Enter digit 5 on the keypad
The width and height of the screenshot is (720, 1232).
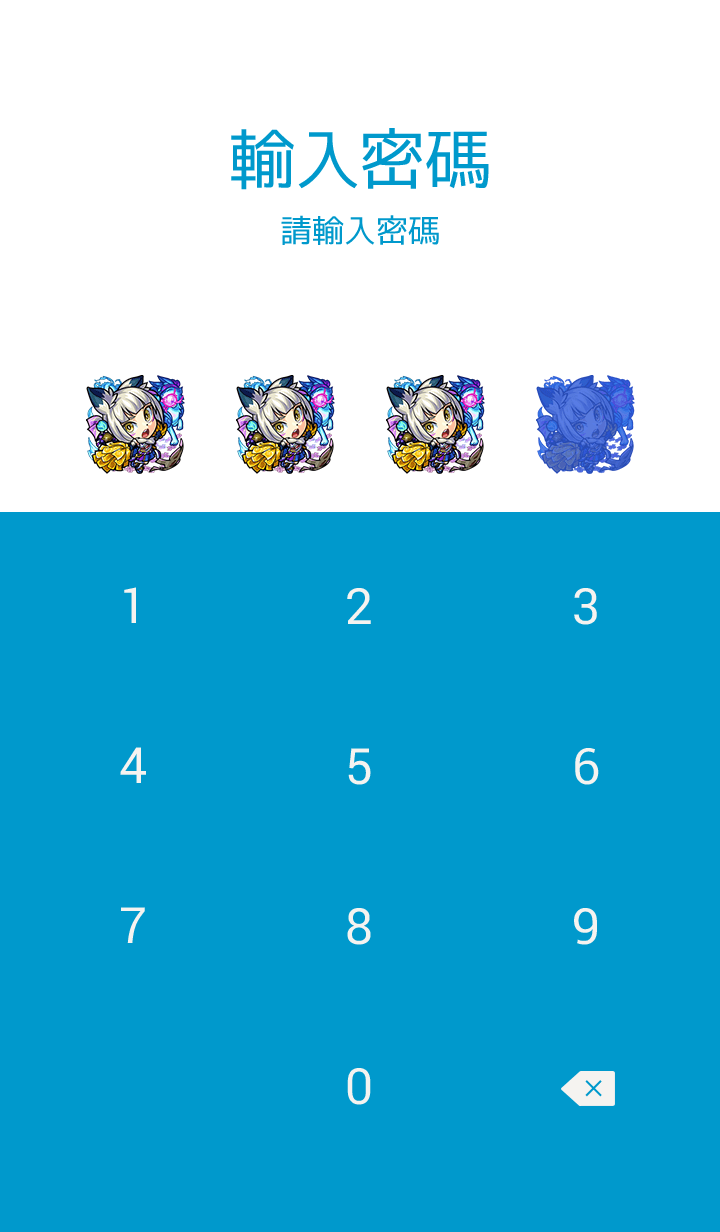359,767
